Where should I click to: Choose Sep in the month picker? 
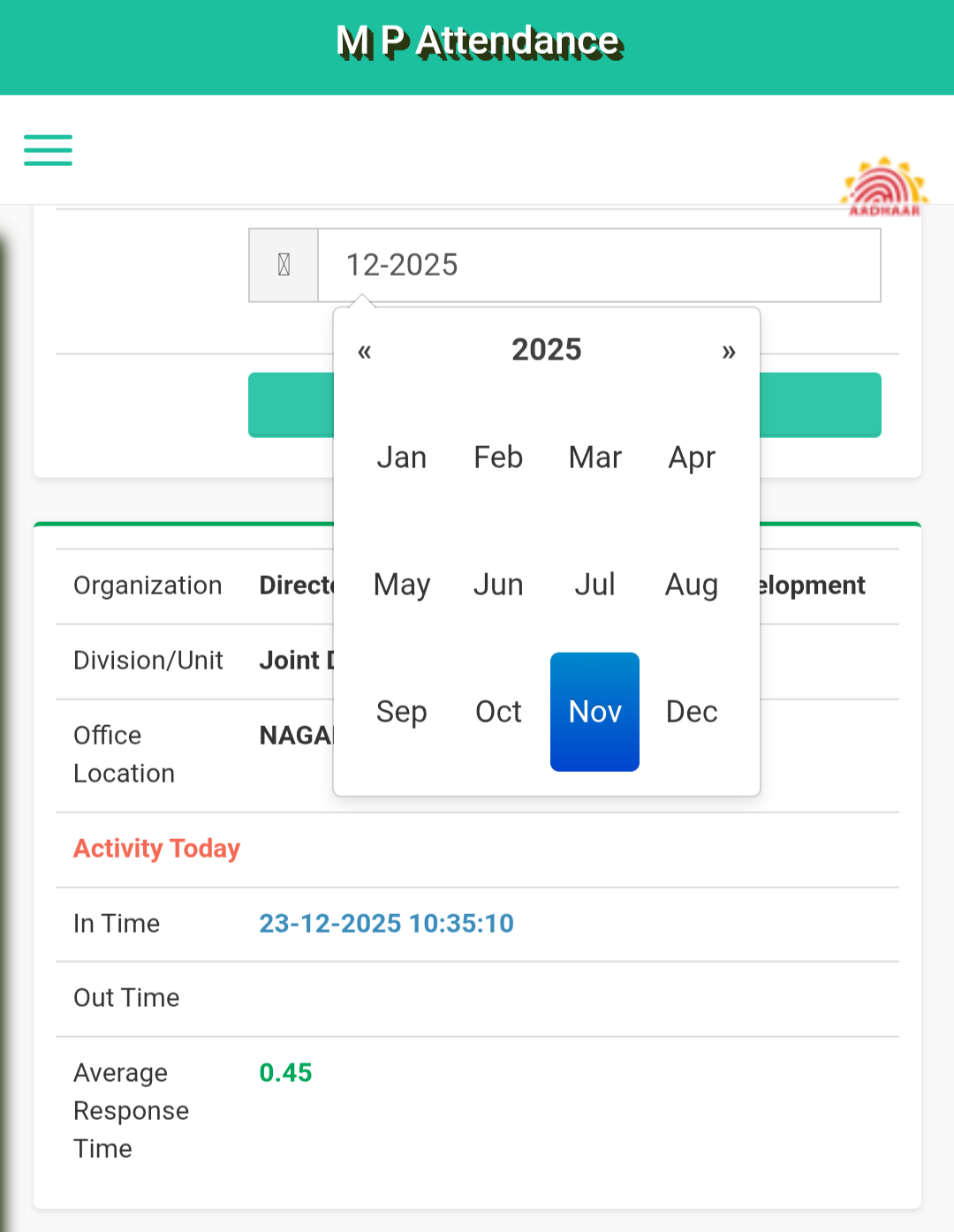pos(402,712)
